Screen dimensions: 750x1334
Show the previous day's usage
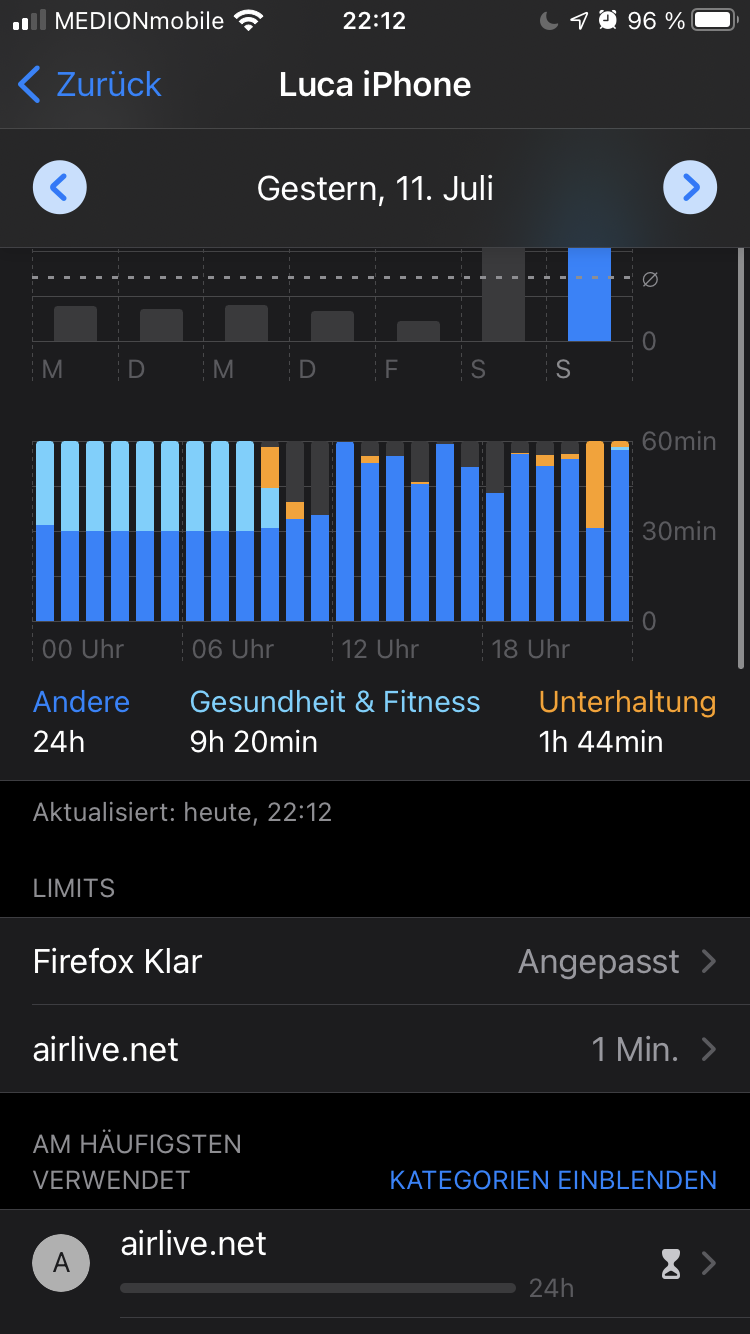click(60, 188)
